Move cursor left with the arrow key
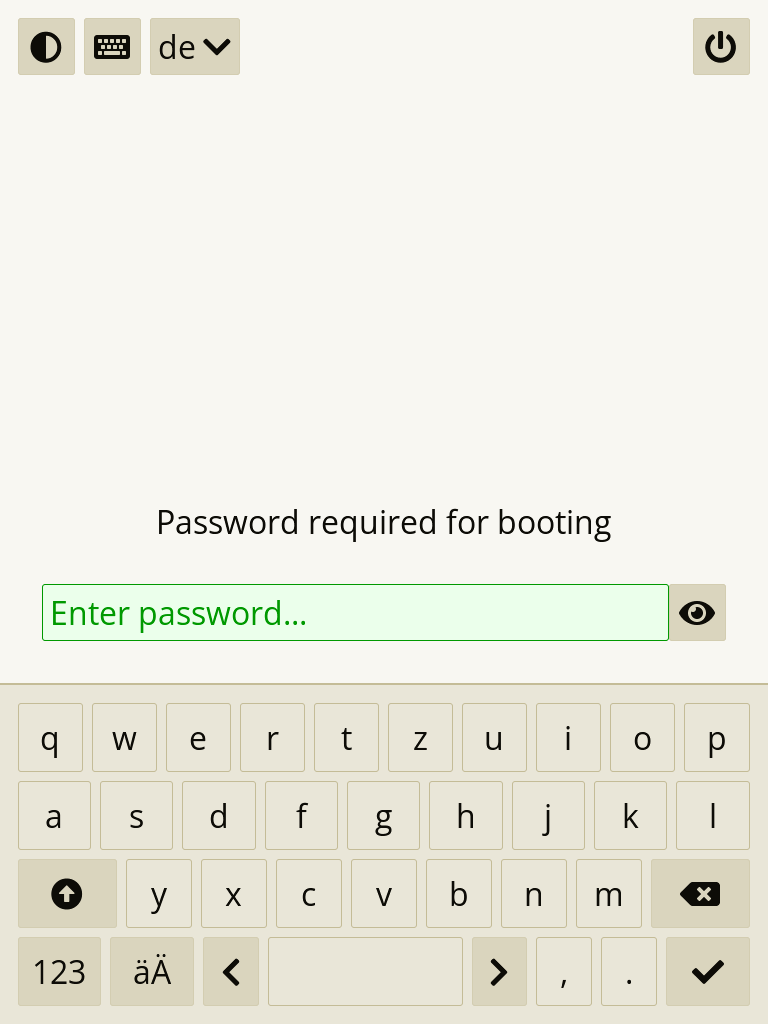Image resolution: width=768 pixels, height=1024 pixels. tap(231, 971)
